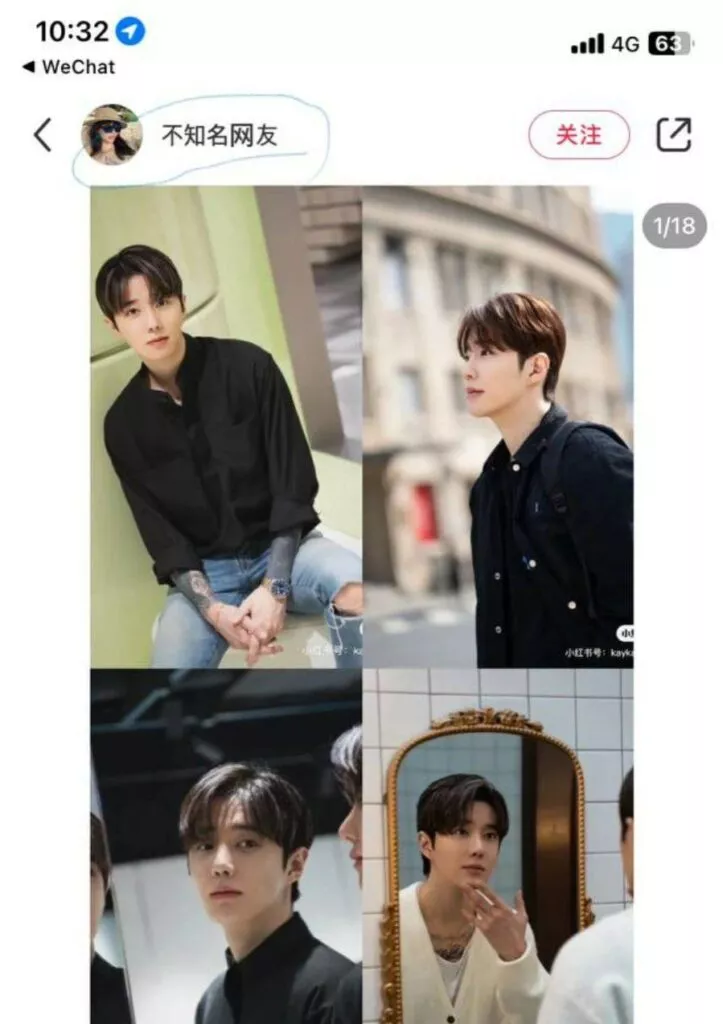
Task: Return to WeChat via the status bar link
Action: [68, 67]
